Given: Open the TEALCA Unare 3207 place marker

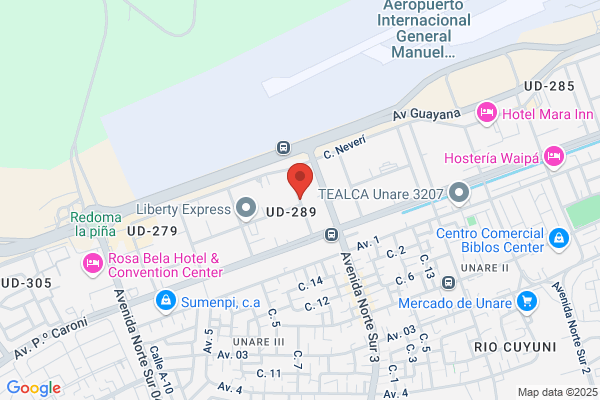Looking at the screenshot, I should [459, 193].
